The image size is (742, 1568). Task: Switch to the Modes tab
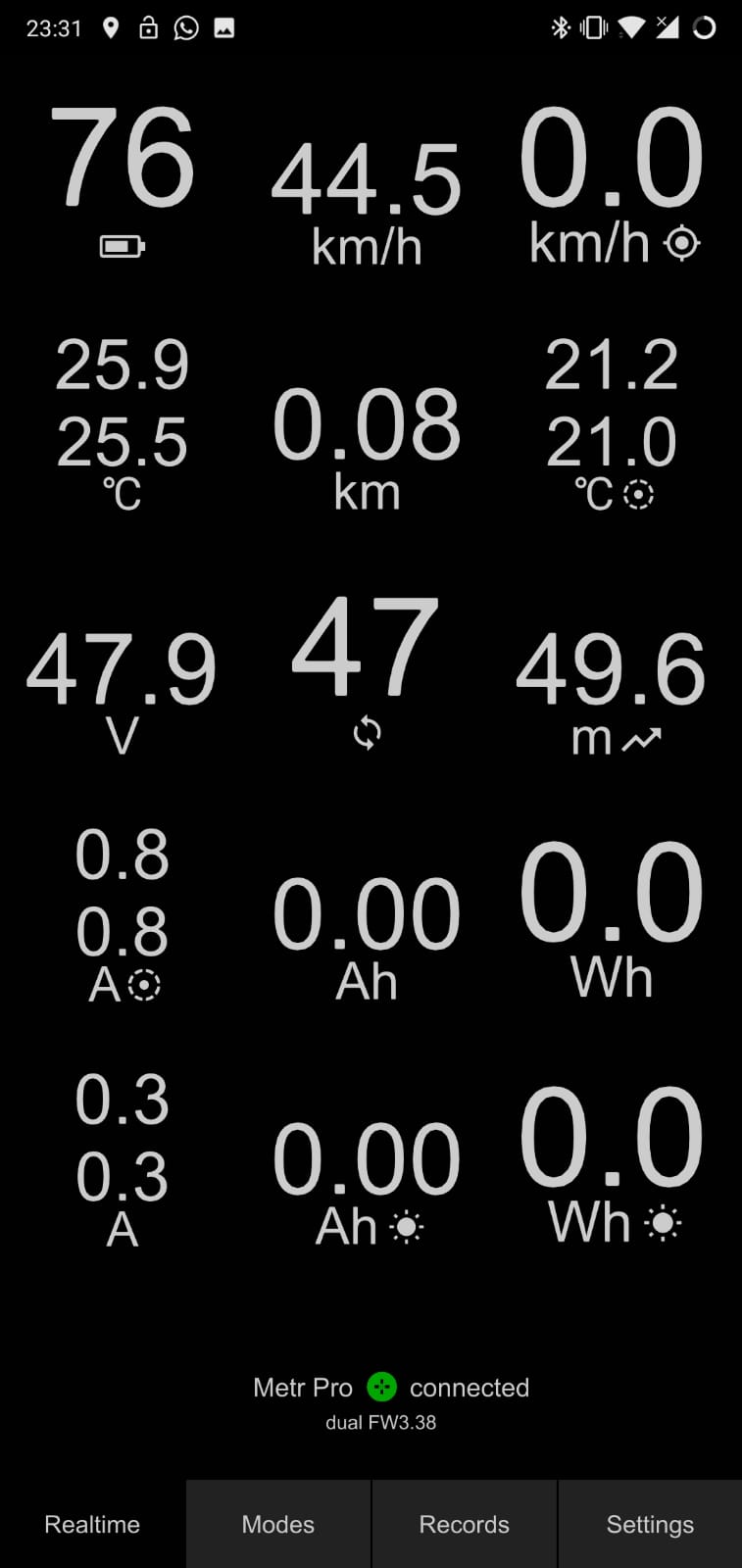[x=278, y=1524]
